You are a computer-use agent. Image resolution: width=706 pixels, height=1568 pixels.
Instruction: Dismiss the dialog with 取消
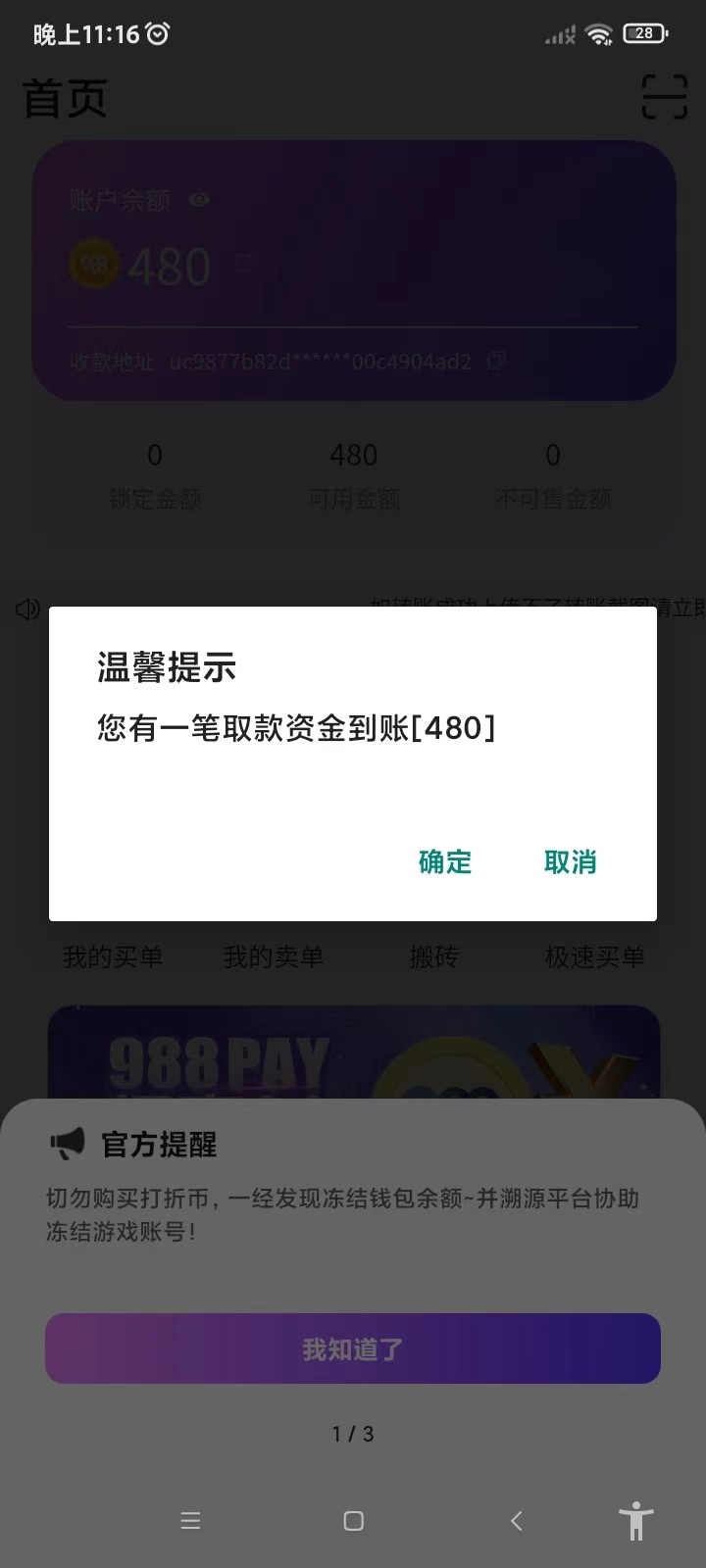tap(570, 861)
